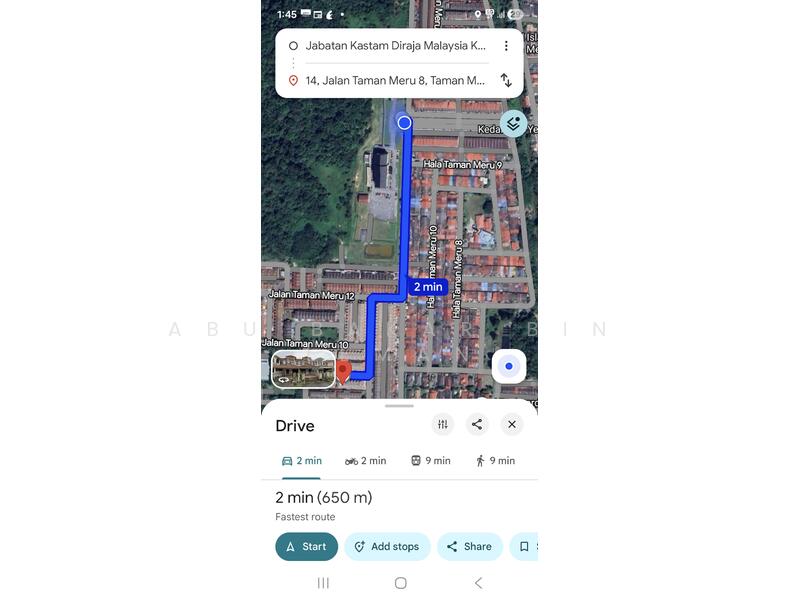Center map on my current location
The image size is (800, 600).
coord(509,366)
